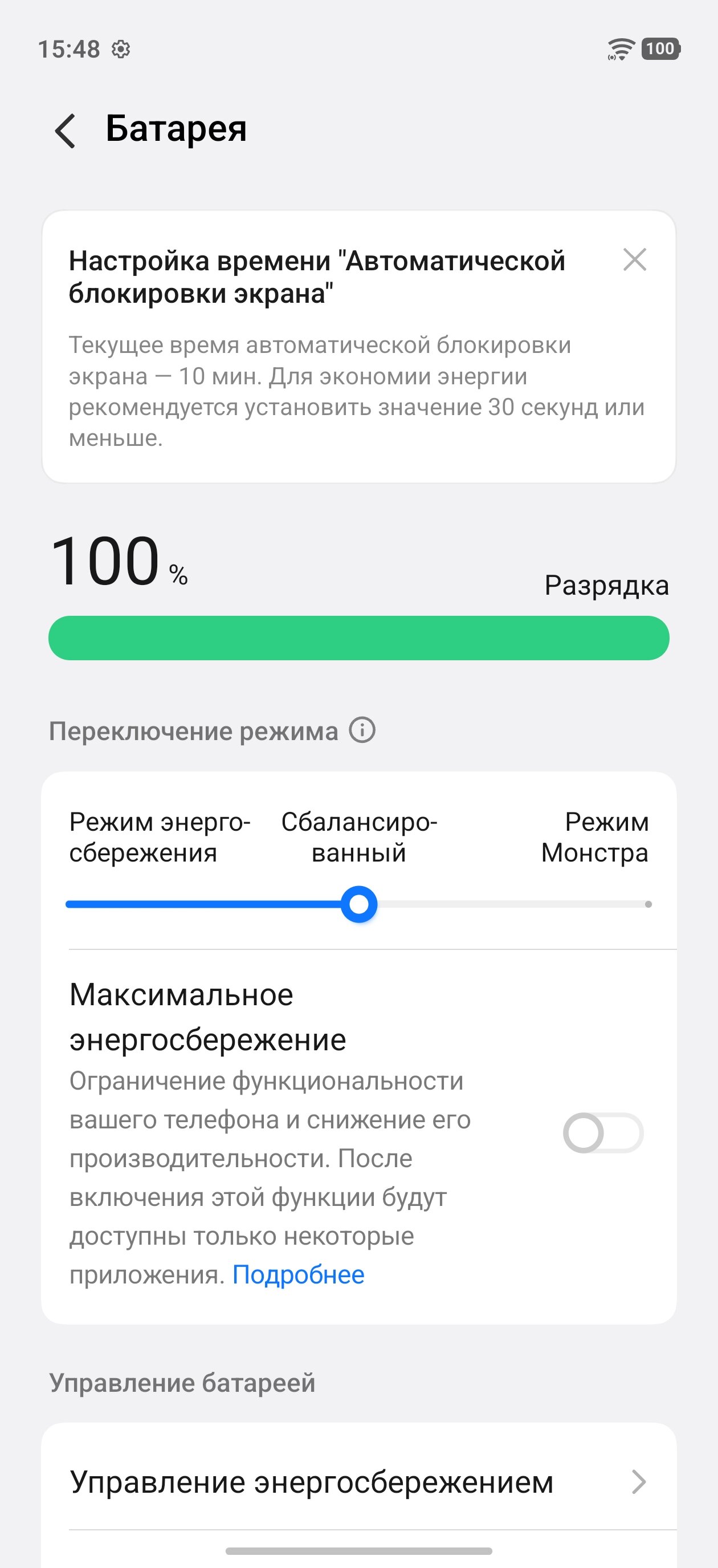718x1568 pixels.
Task: Dismiss the auto screen lock suggestion card
Action: coord(635,260)
